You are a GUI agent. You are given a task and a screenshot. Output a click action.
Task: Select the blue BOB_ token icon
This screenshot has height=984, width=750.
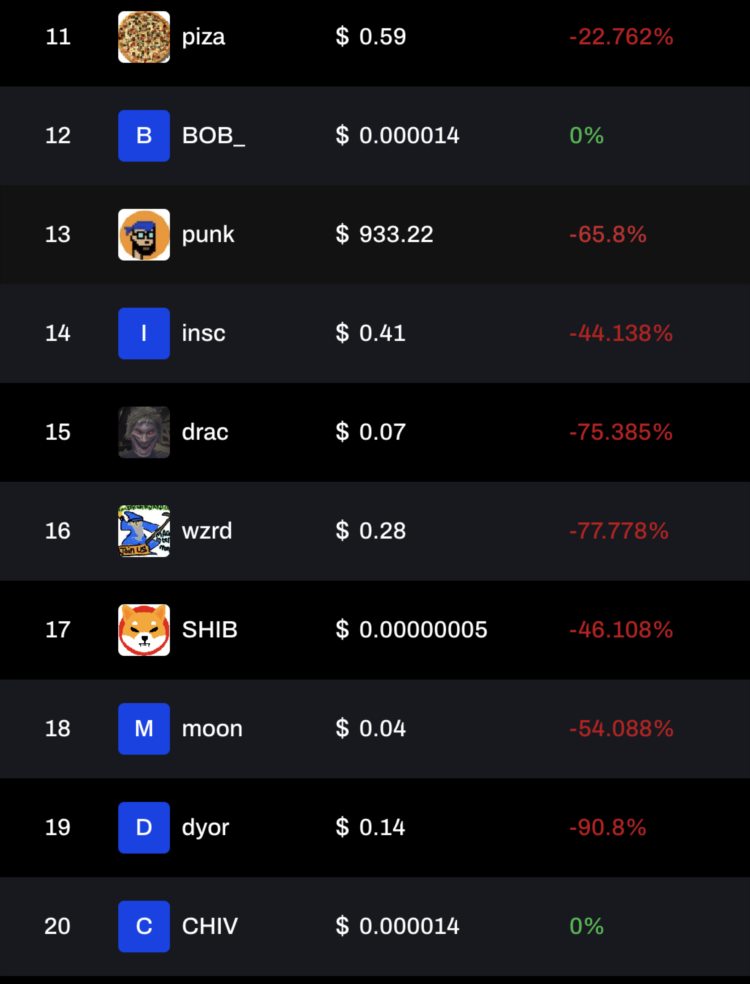(143, 135)
